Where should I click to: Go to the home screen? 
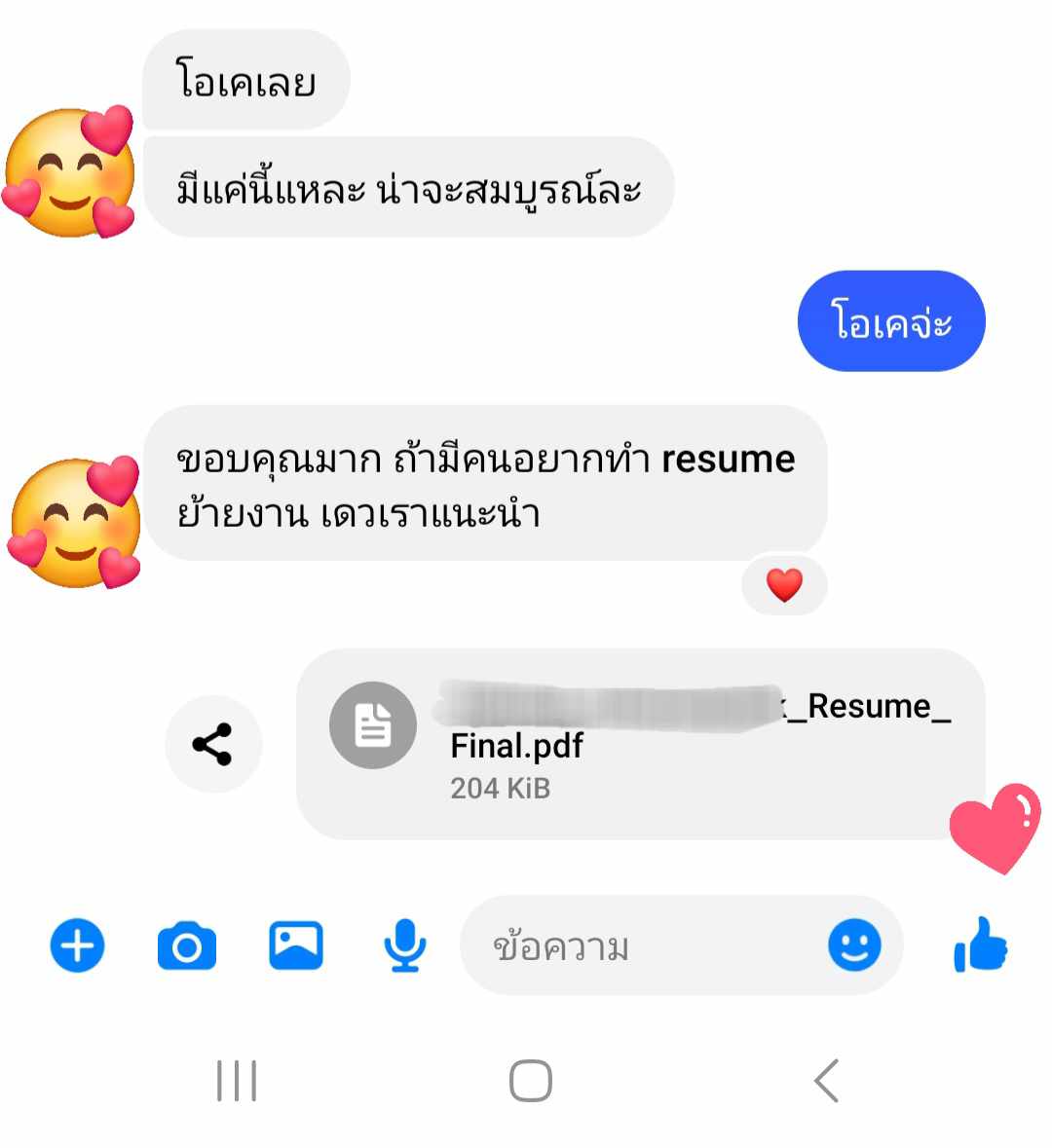click(531, 1080)
